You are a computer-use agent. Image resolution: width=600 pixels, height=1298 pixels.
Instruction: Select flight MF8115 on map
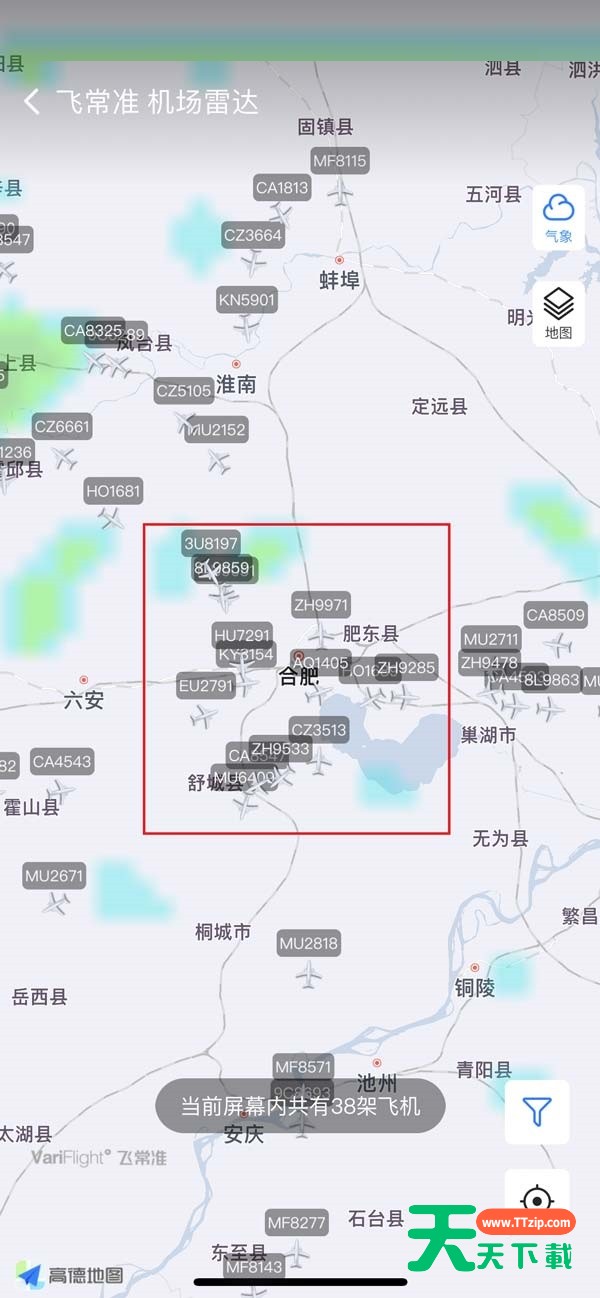(x=340, y=161)
